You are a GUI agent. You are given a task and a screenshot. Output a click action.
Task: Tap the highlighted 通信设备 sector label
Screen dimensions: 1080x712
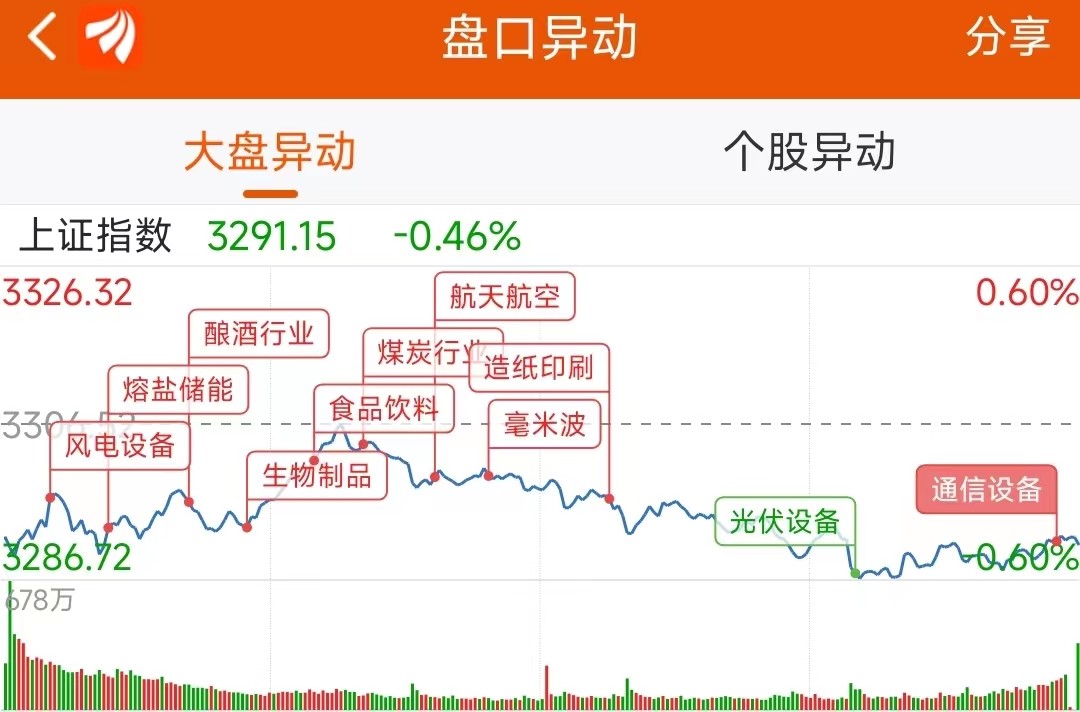pyautogui.click(x=986, y=489)
